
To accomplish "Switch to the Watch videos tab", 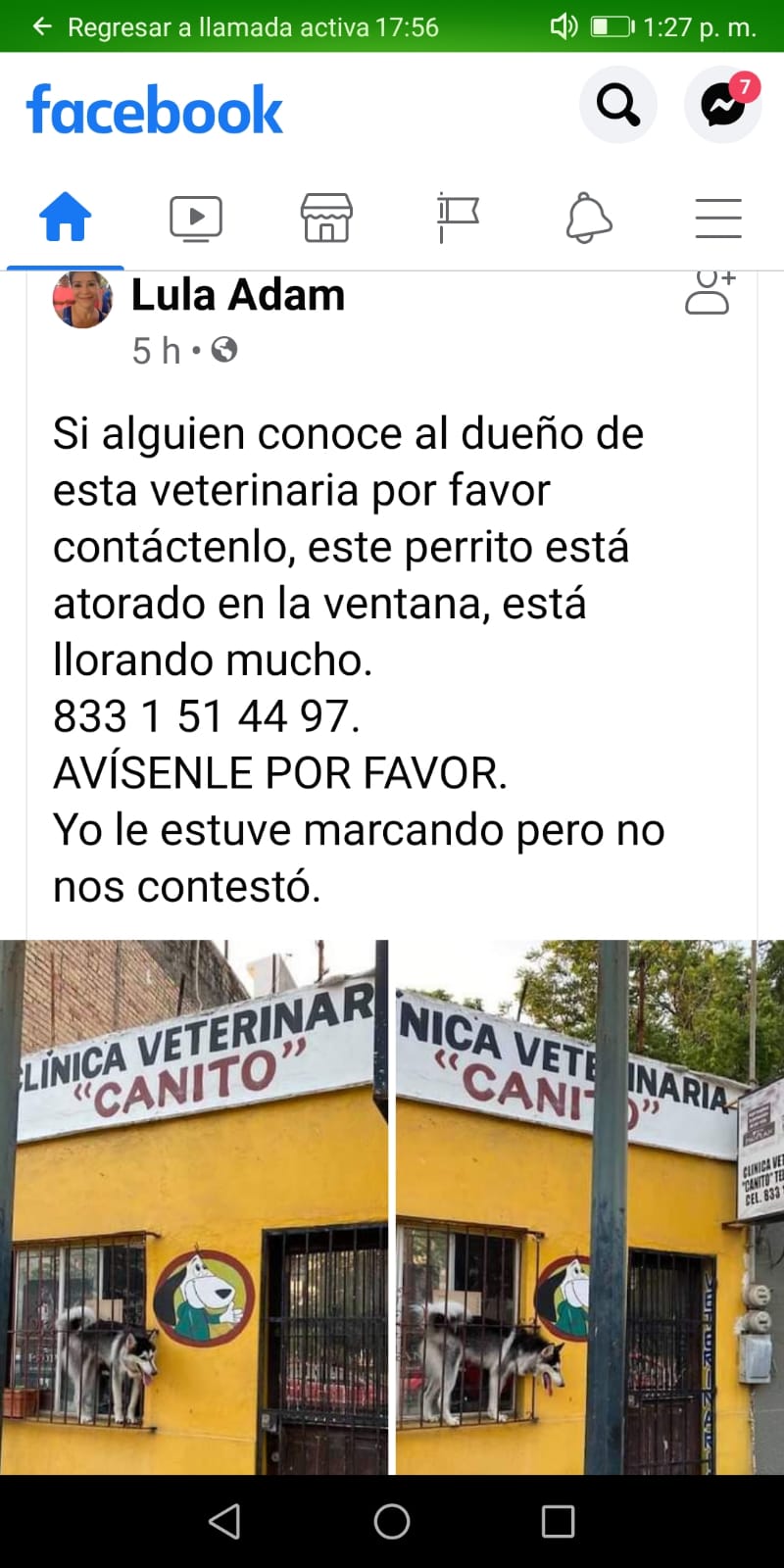I will [x=196, y=218].
